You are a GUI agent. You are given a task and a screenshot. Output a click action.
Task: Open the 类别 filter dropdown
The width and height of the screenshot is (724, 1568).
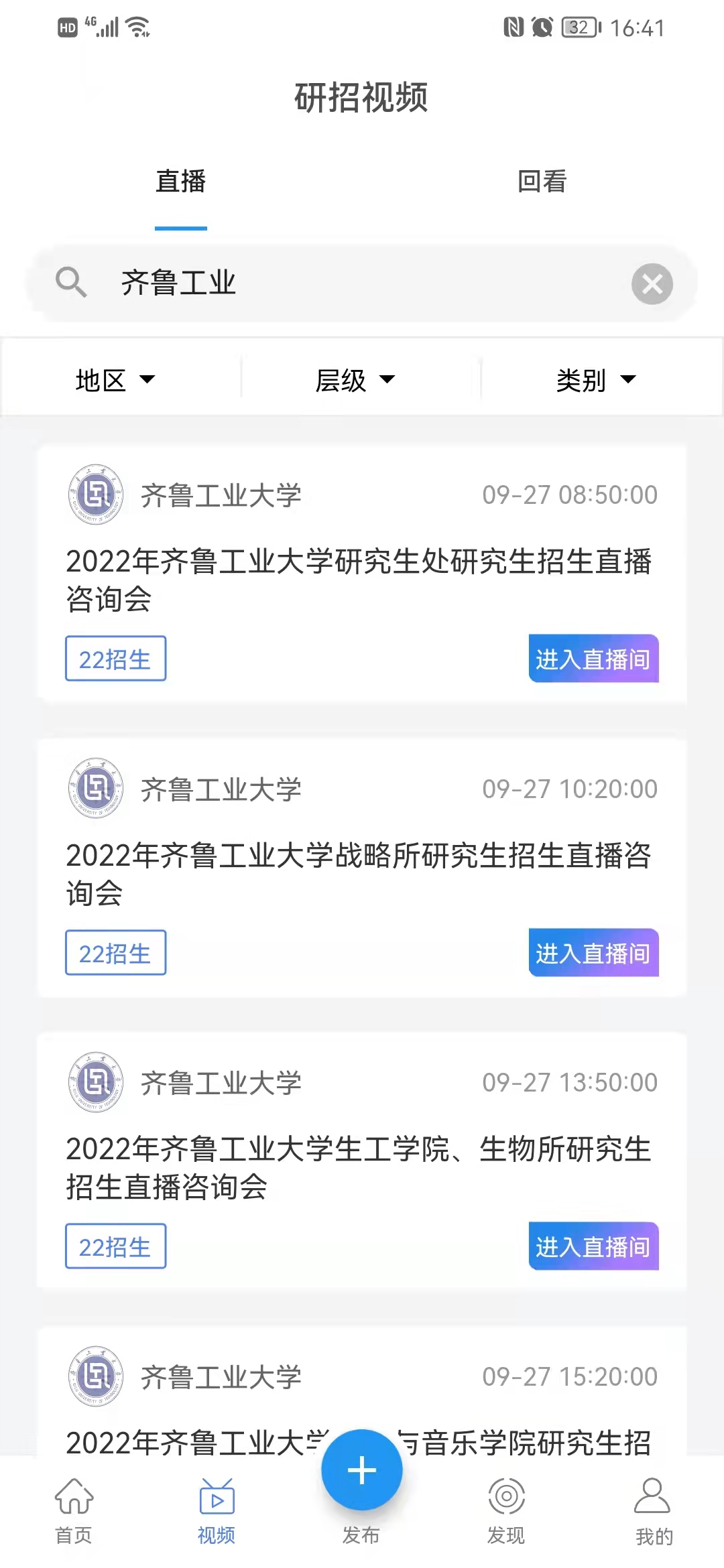595,380
